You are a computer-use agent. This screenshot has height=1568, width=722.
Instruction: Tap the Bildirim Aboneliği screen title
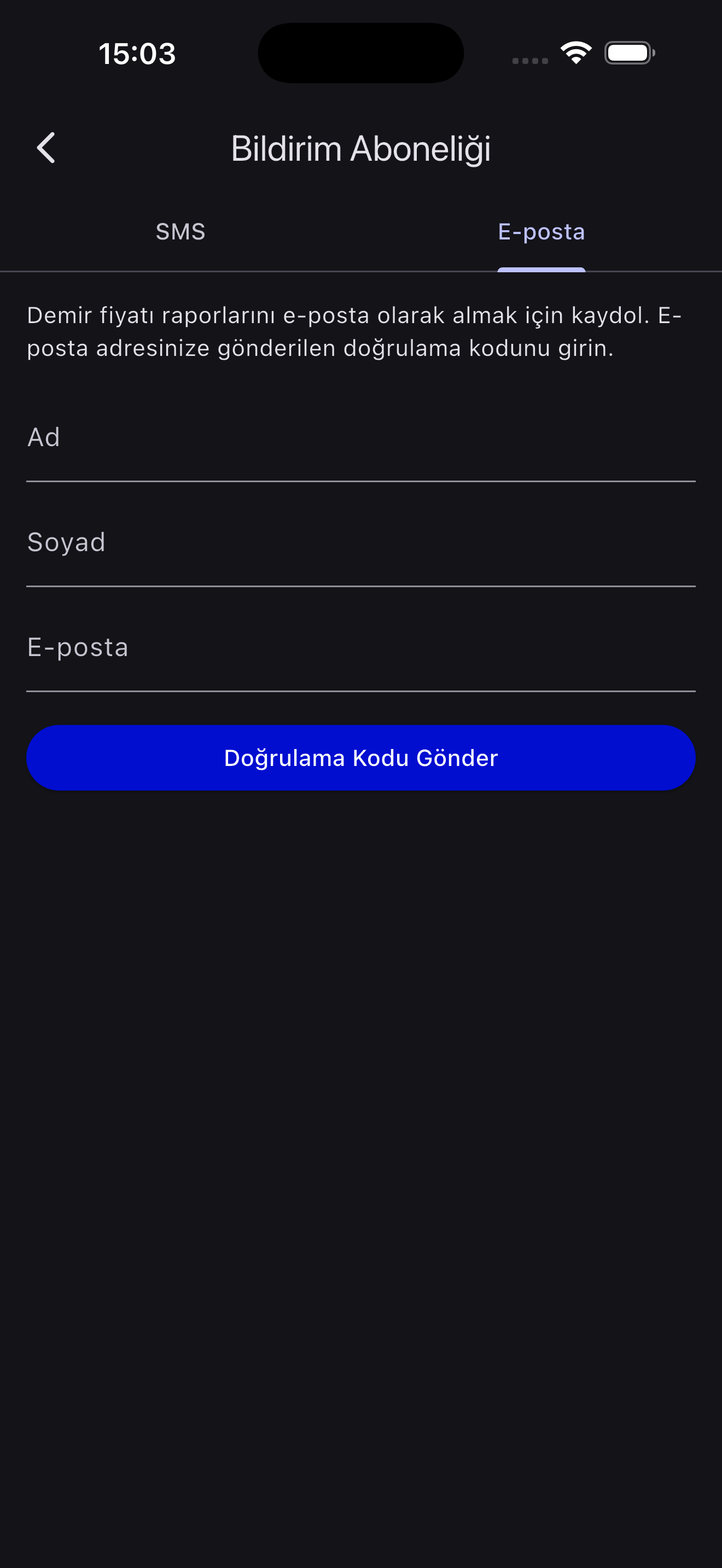tap(361, 147)
